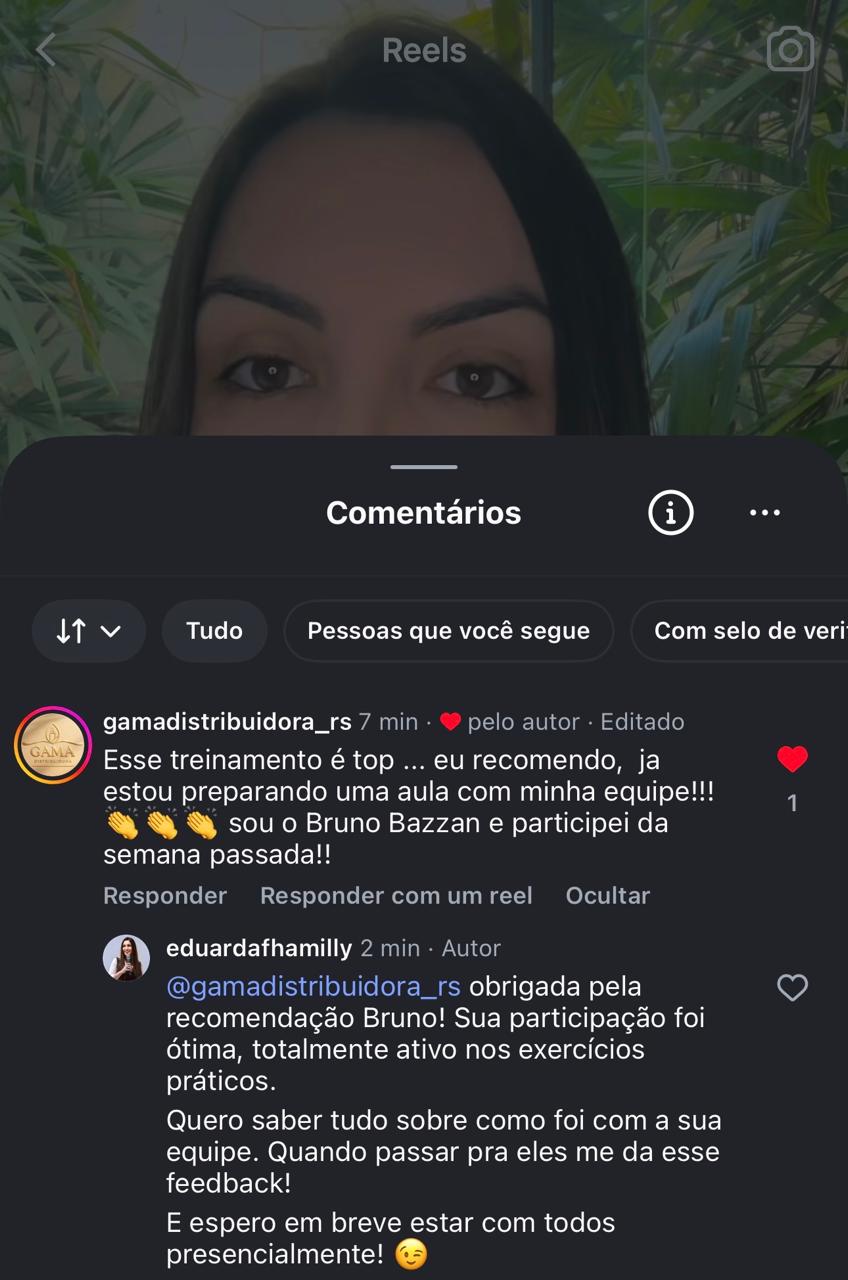Open the comments overflow menu
The height and width of the screenshot is (1280, 848).
(765, 513)
